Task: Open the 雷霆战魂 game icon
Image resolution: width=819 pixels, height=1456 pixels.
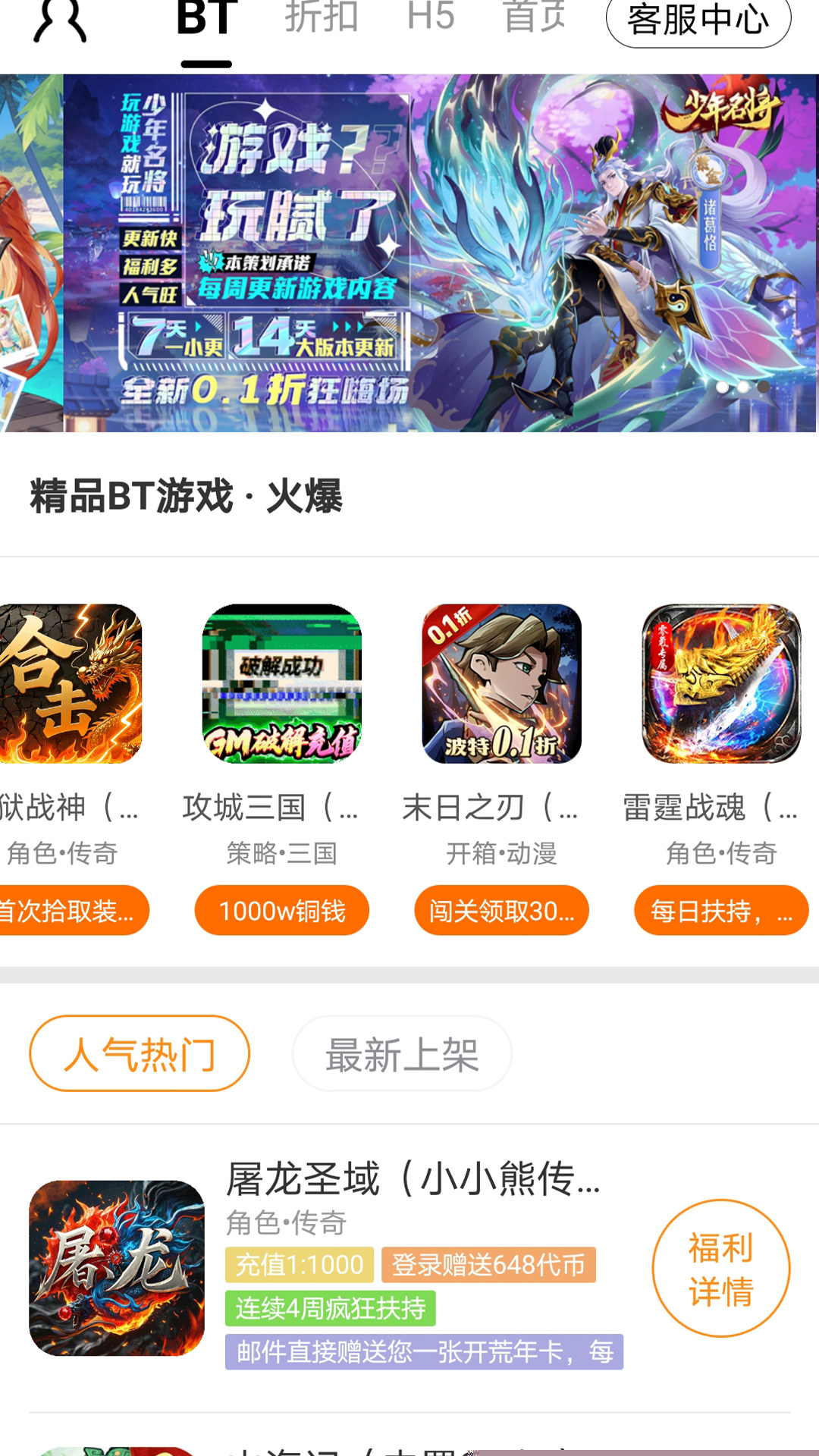Action: (x=721, y=683)
